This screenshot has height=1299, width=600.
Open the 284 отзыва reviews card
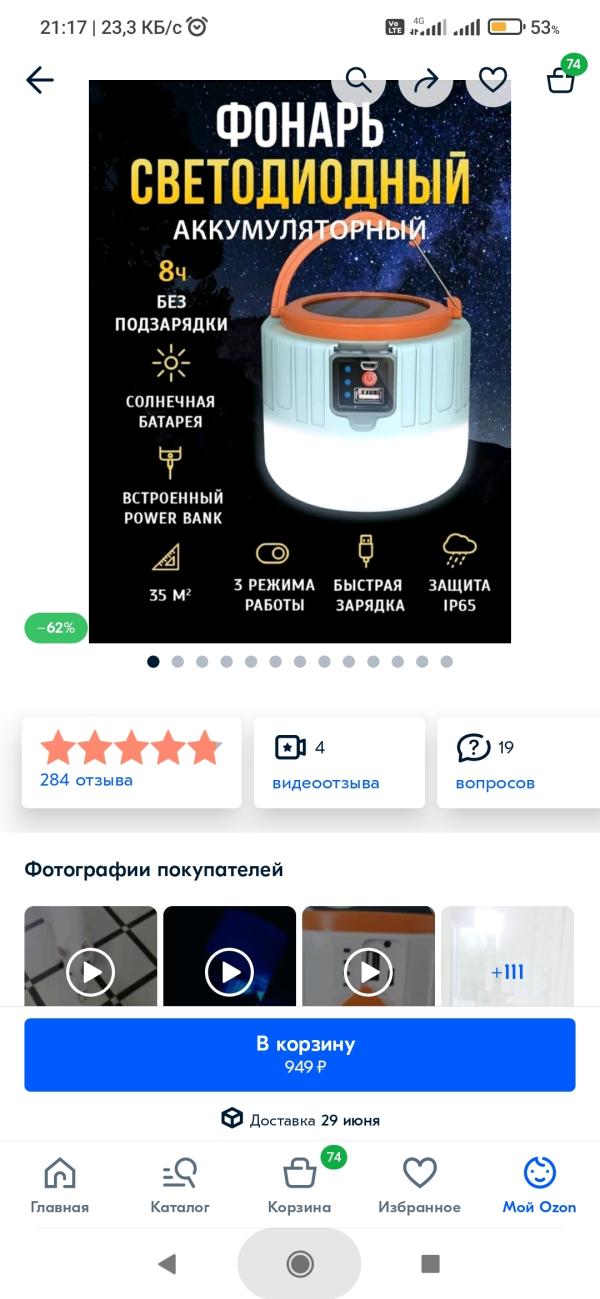point(131,762)
